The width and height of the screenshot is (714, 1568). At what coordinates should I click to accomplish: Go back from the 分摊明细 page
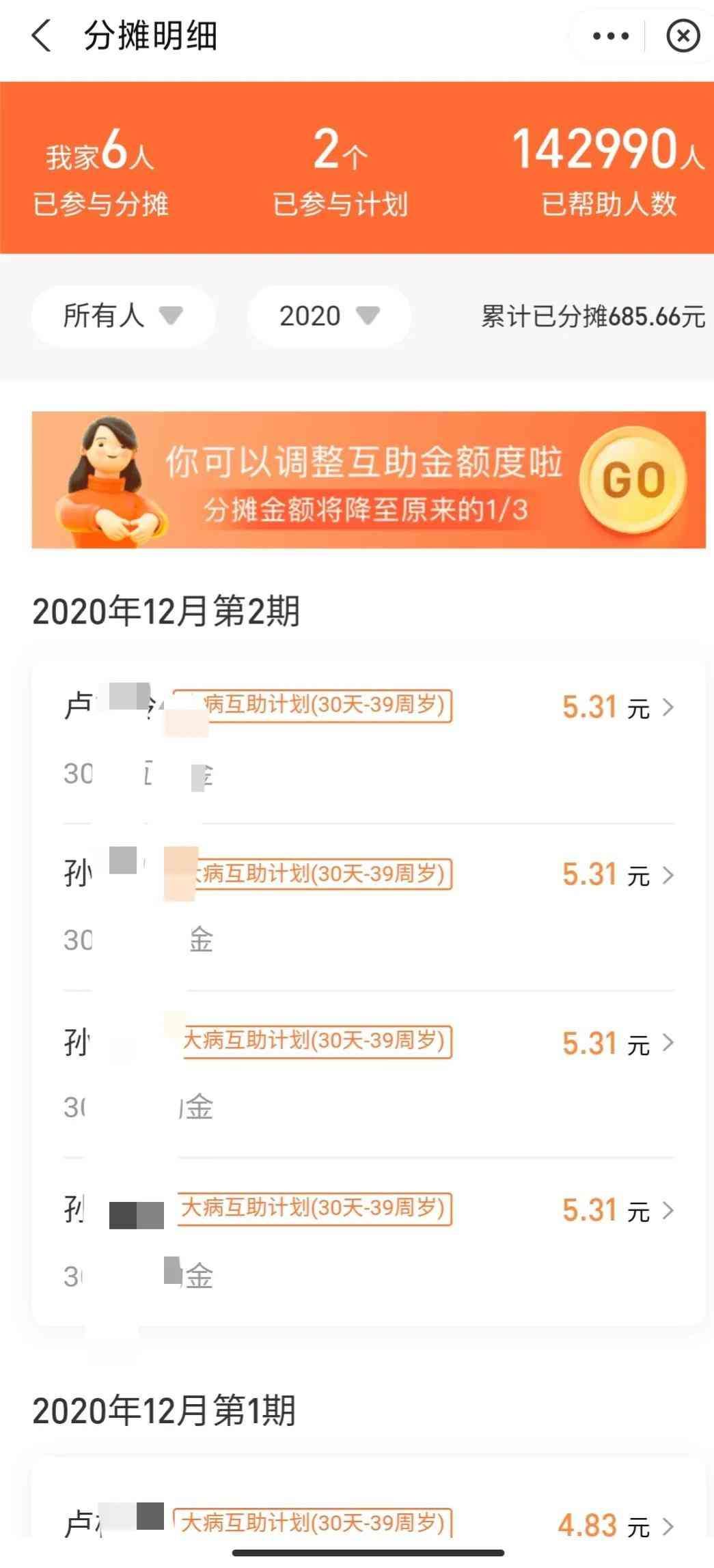tap(41, 36)
